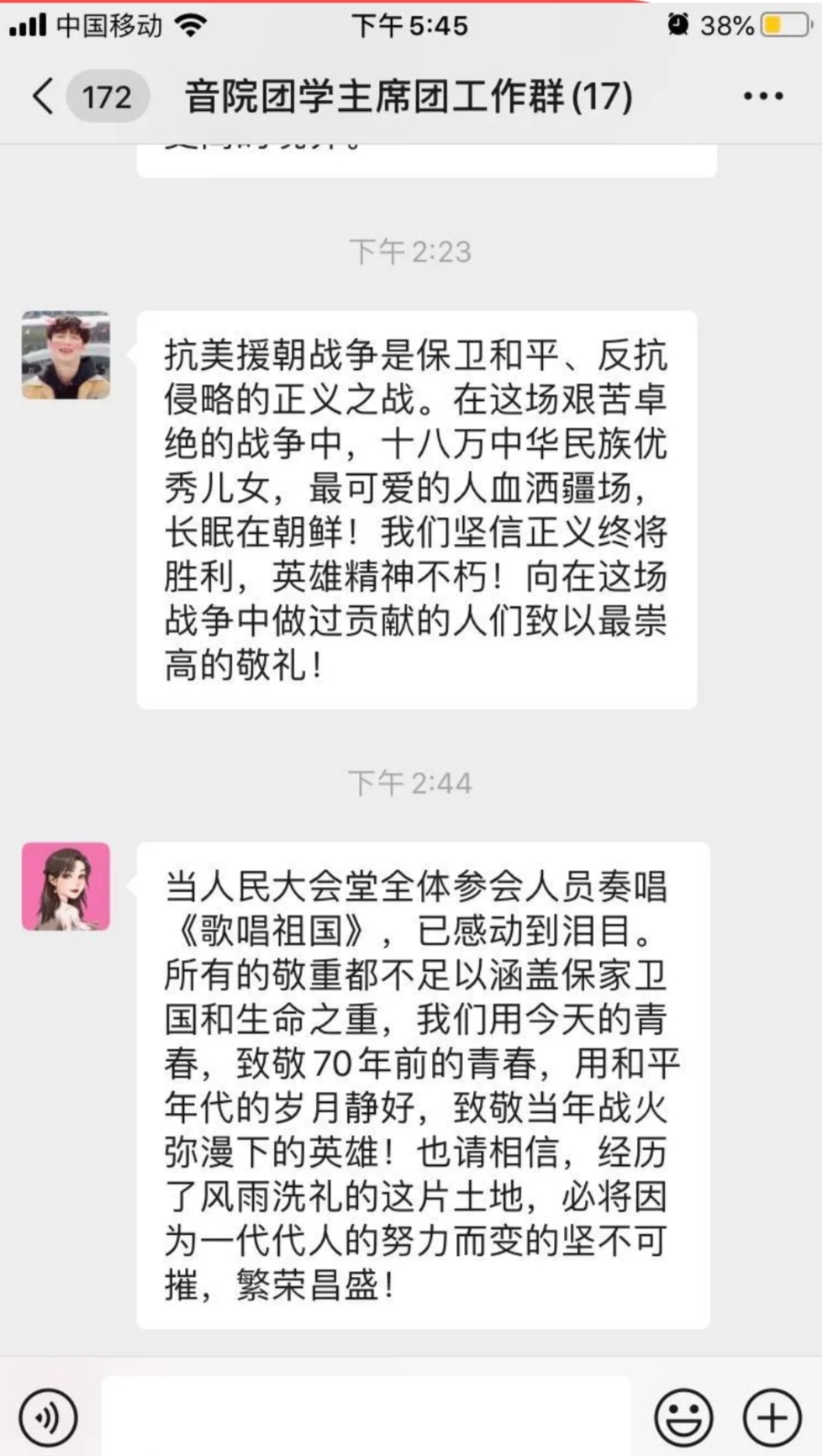This screenshot has height=1456, width=822.
Task: Open profile of the 抗美援朝战争 message sender
Action: (x=66, y=355)
